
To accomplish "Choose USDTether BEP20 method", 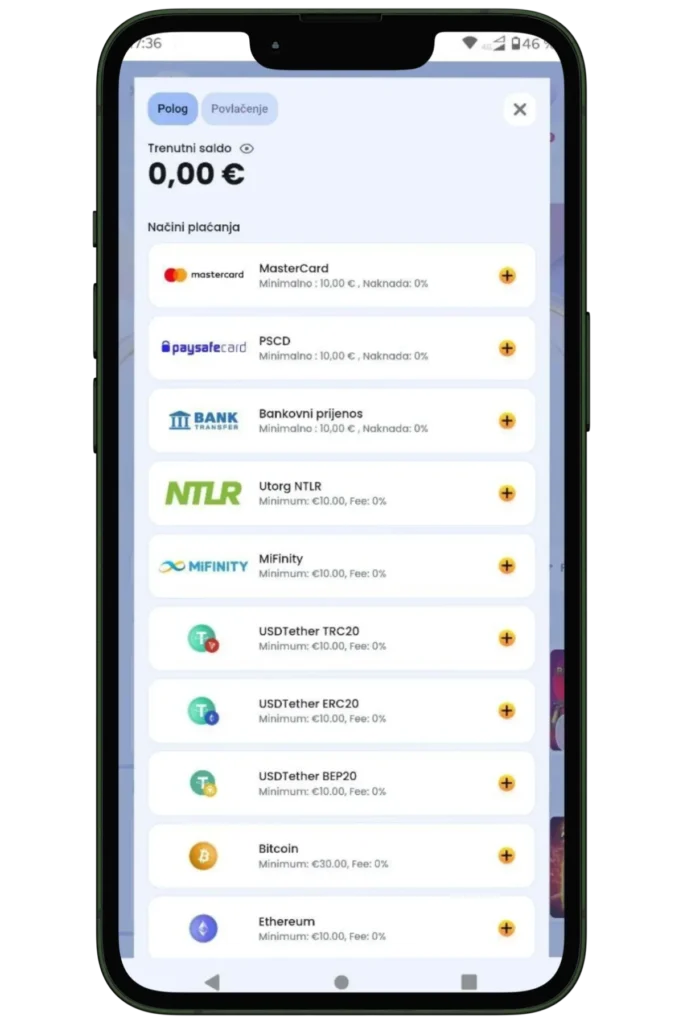I will 341,783.
